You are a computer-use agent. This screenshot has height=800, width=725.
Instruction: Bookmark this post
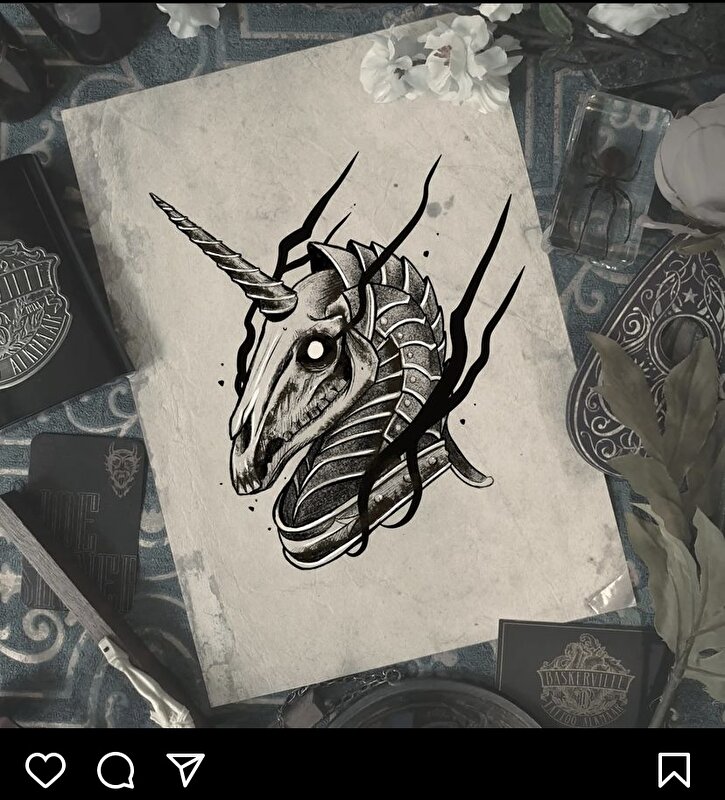pyautogui.click(x=674, y=770)
